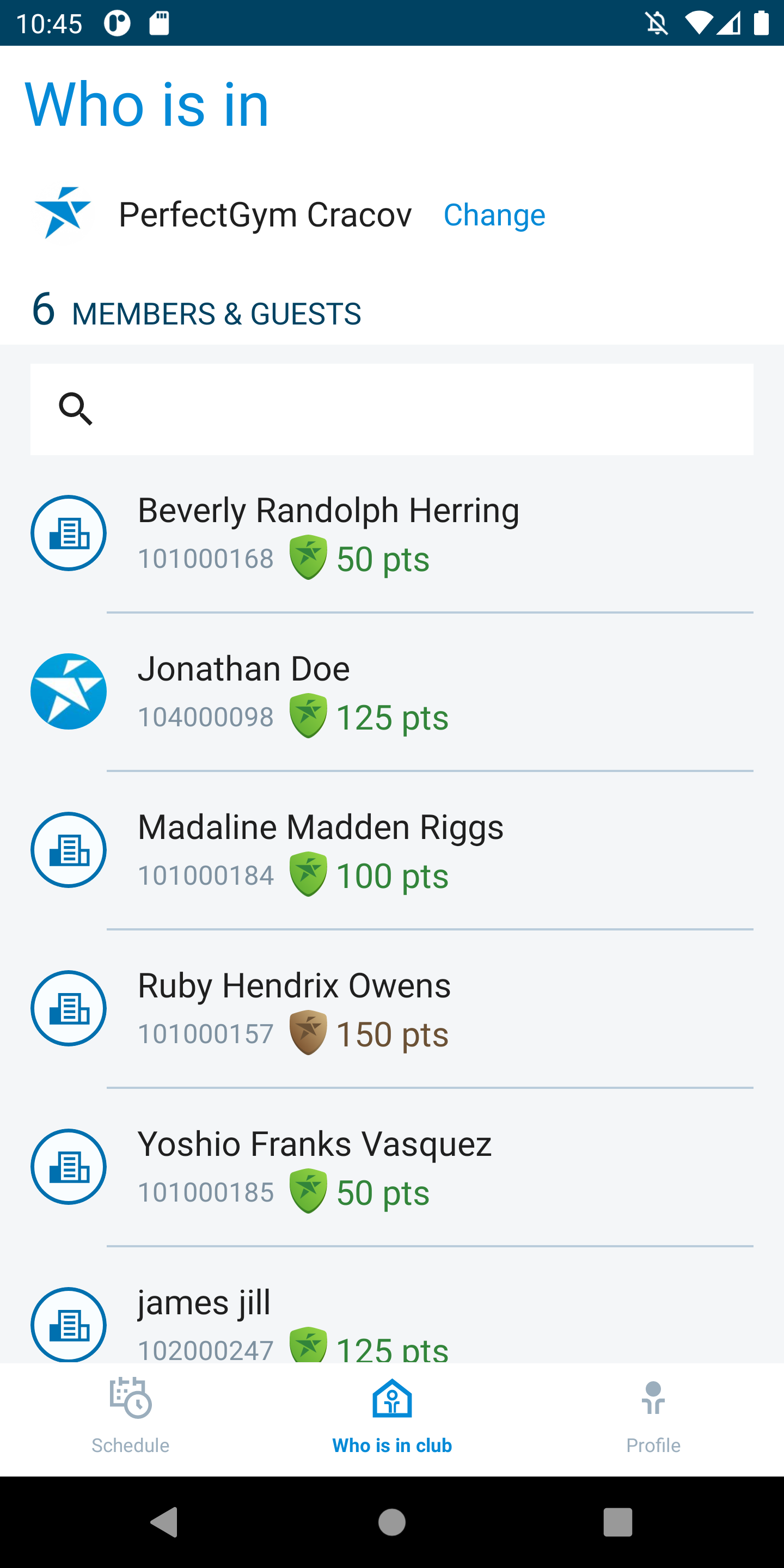Viewport: 784px width, 1568px height.
Task: Tap the system back button
Action: (x=164, y=1522)
